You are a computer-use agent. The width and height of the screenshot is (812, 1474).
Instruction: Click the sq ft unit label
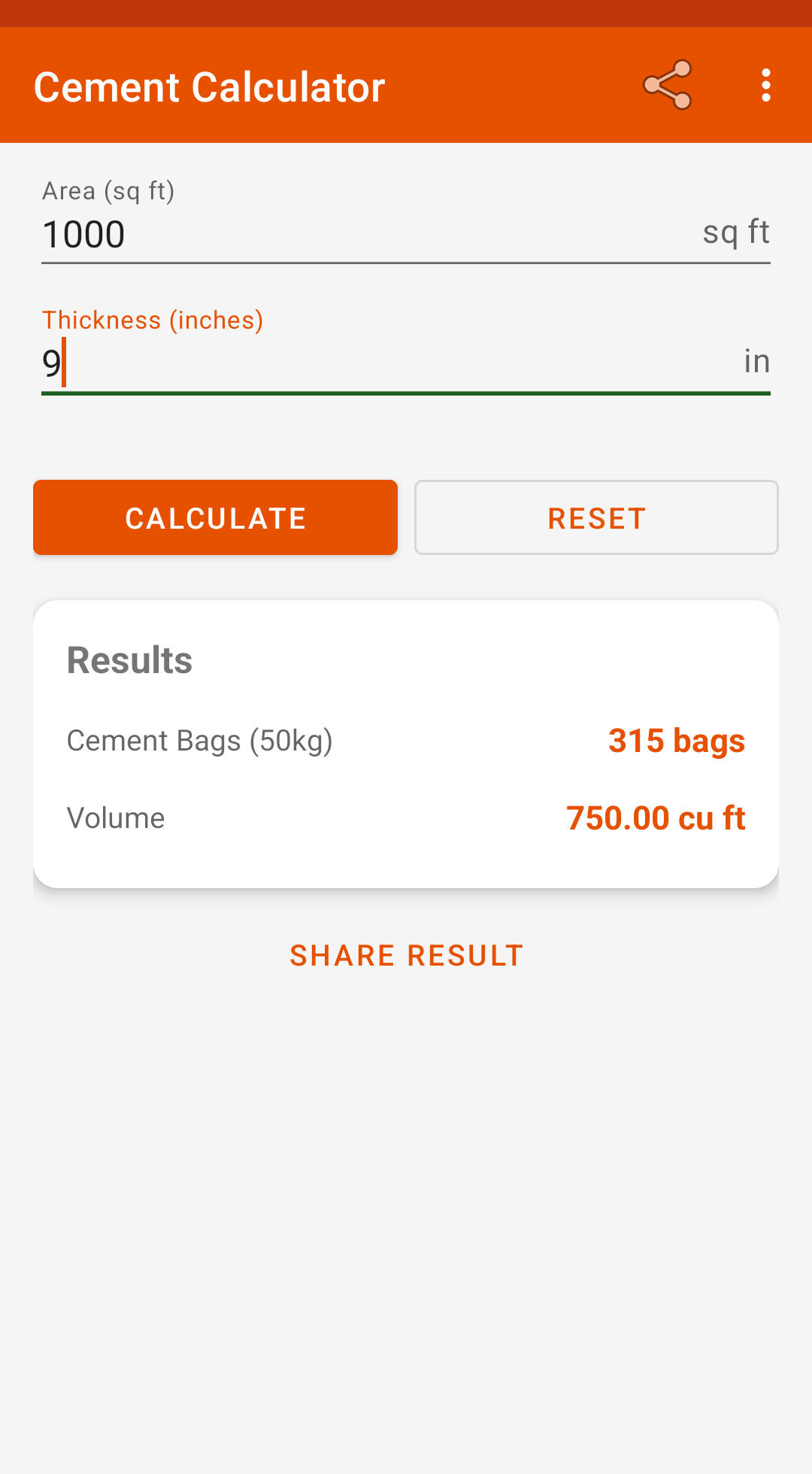click(x=736, y=231)
